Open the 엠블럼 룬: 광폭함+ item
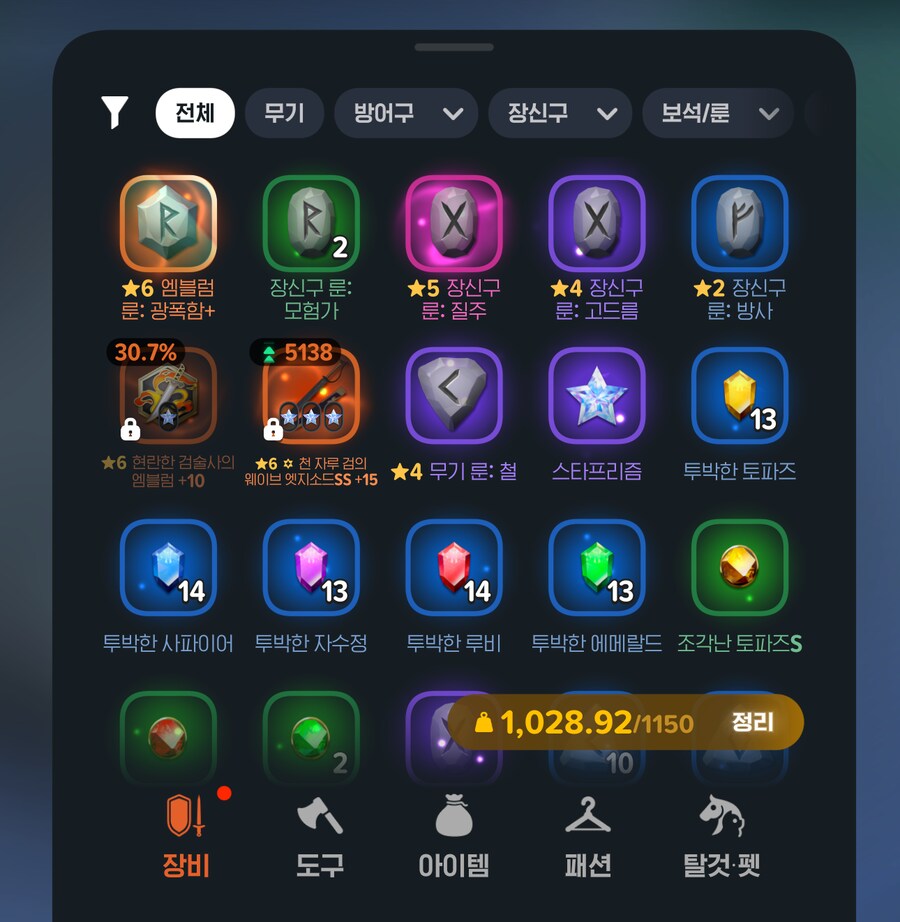 pos(168,224)
